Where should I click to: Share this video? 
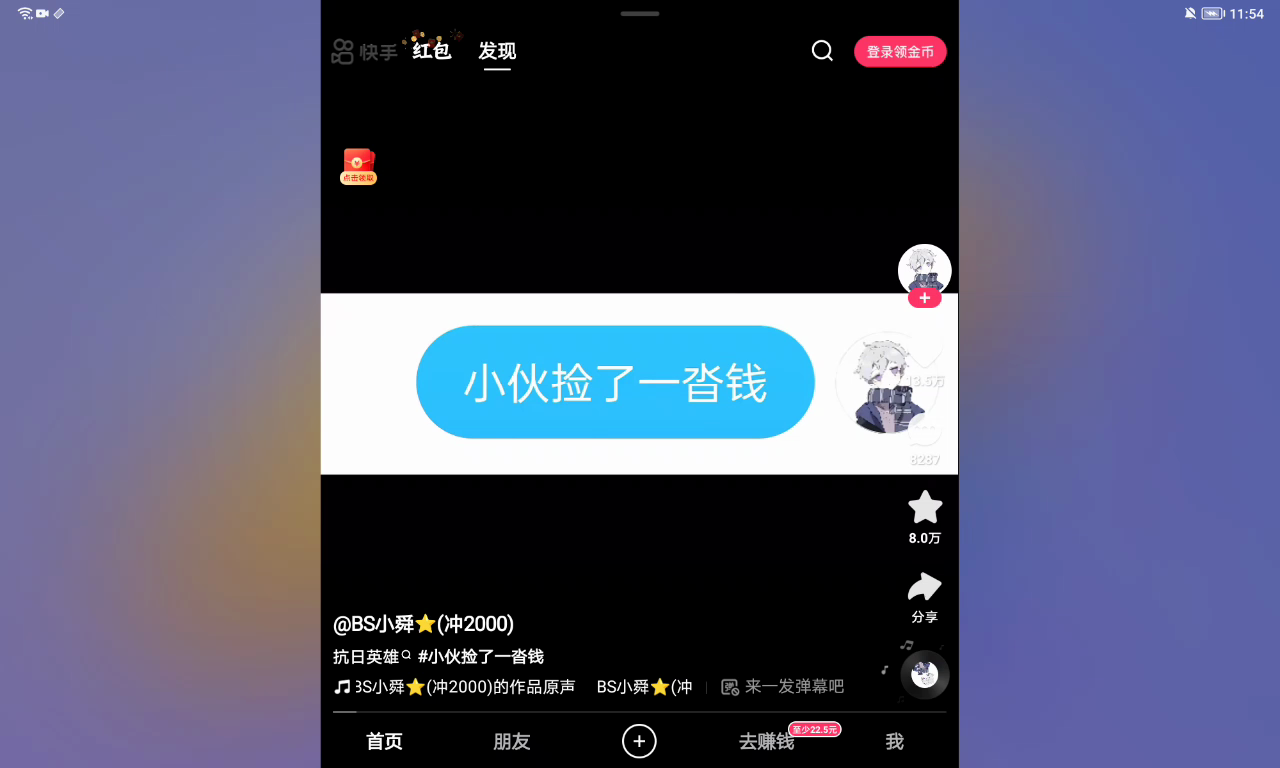[x=924, y=588]
